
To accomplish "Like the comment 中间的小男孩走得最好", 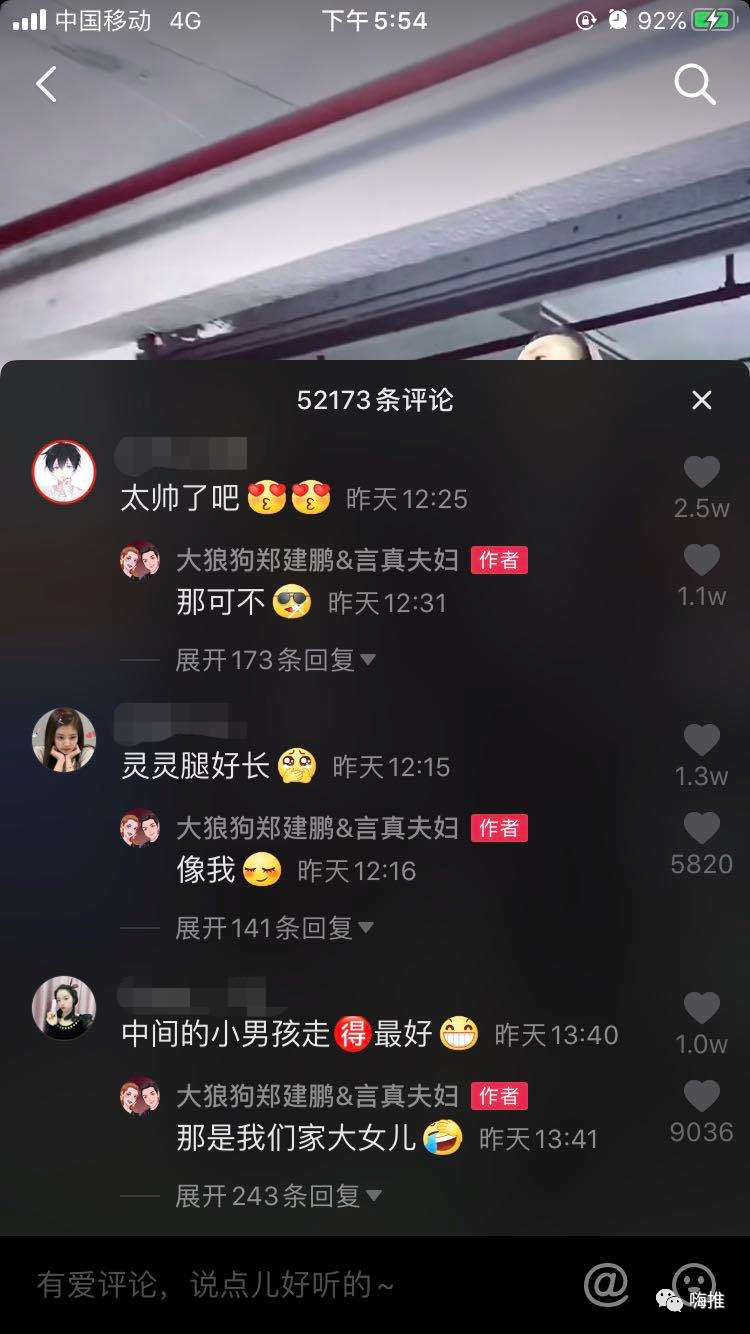I will pos(701,1008).
